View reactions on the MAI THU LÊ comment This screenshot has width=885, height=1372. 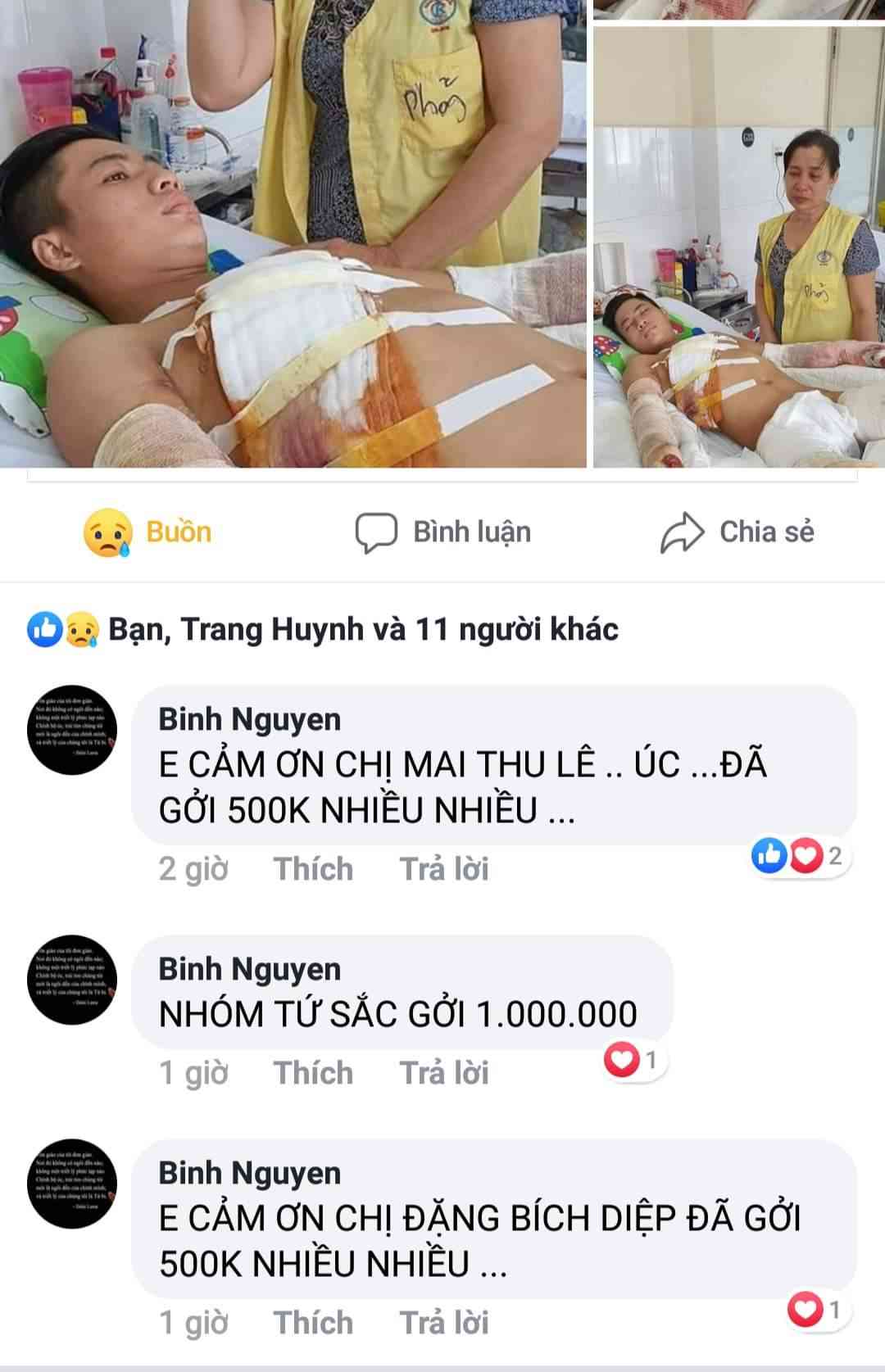(799, 856)
